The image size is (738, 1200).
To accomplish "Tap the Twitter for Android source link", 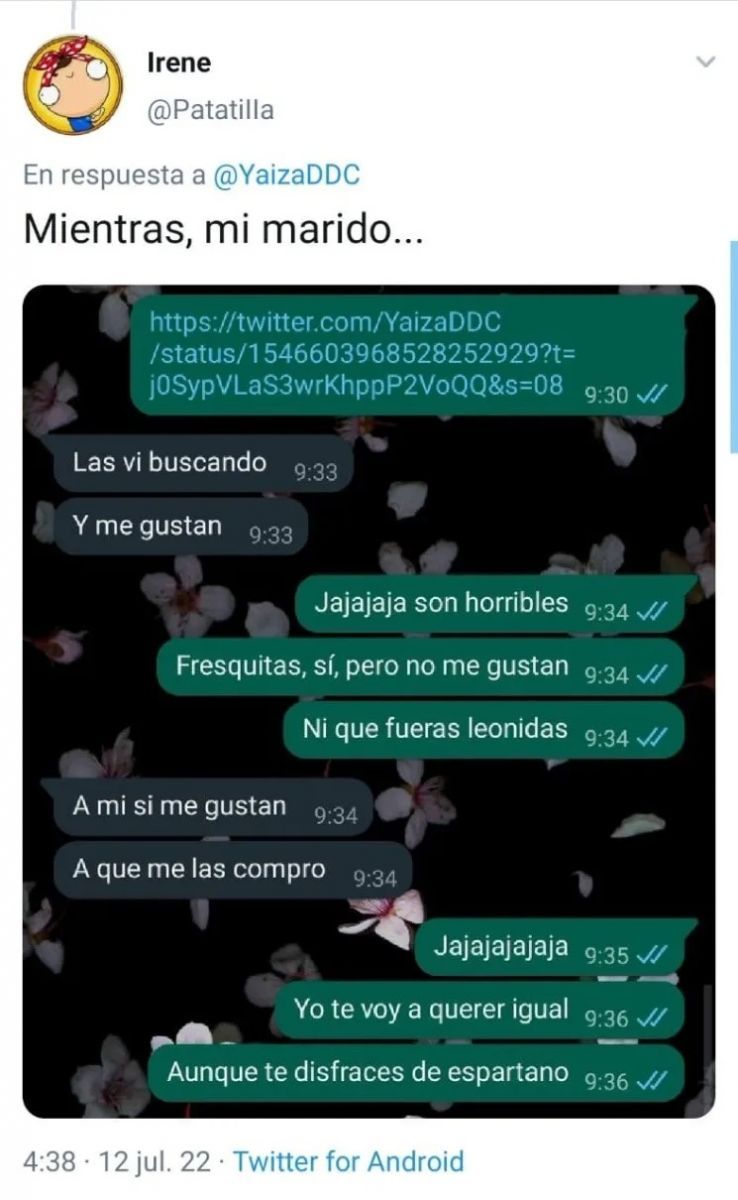I will pos(348,1161).
